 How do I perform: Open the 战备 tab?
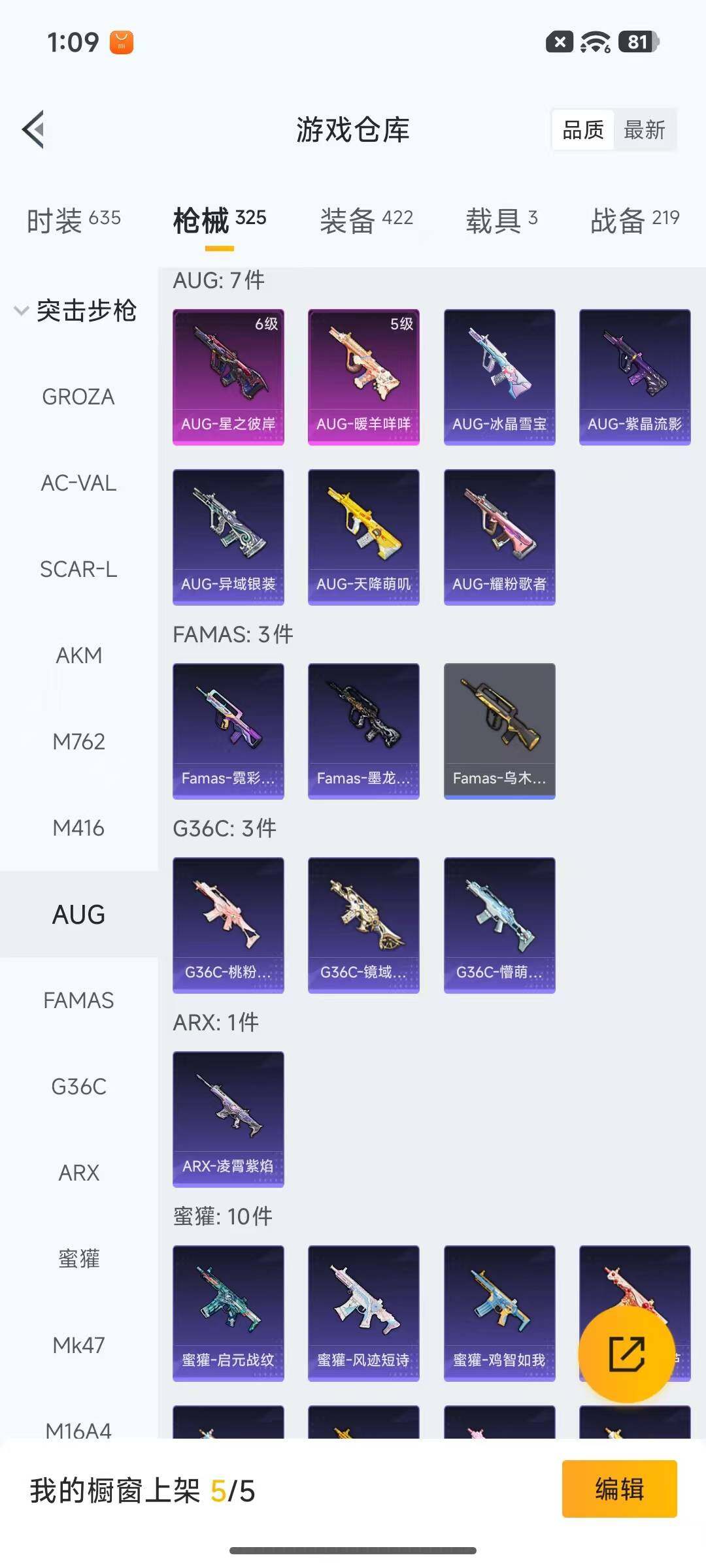pyautogui.click(x=635, y=220)
